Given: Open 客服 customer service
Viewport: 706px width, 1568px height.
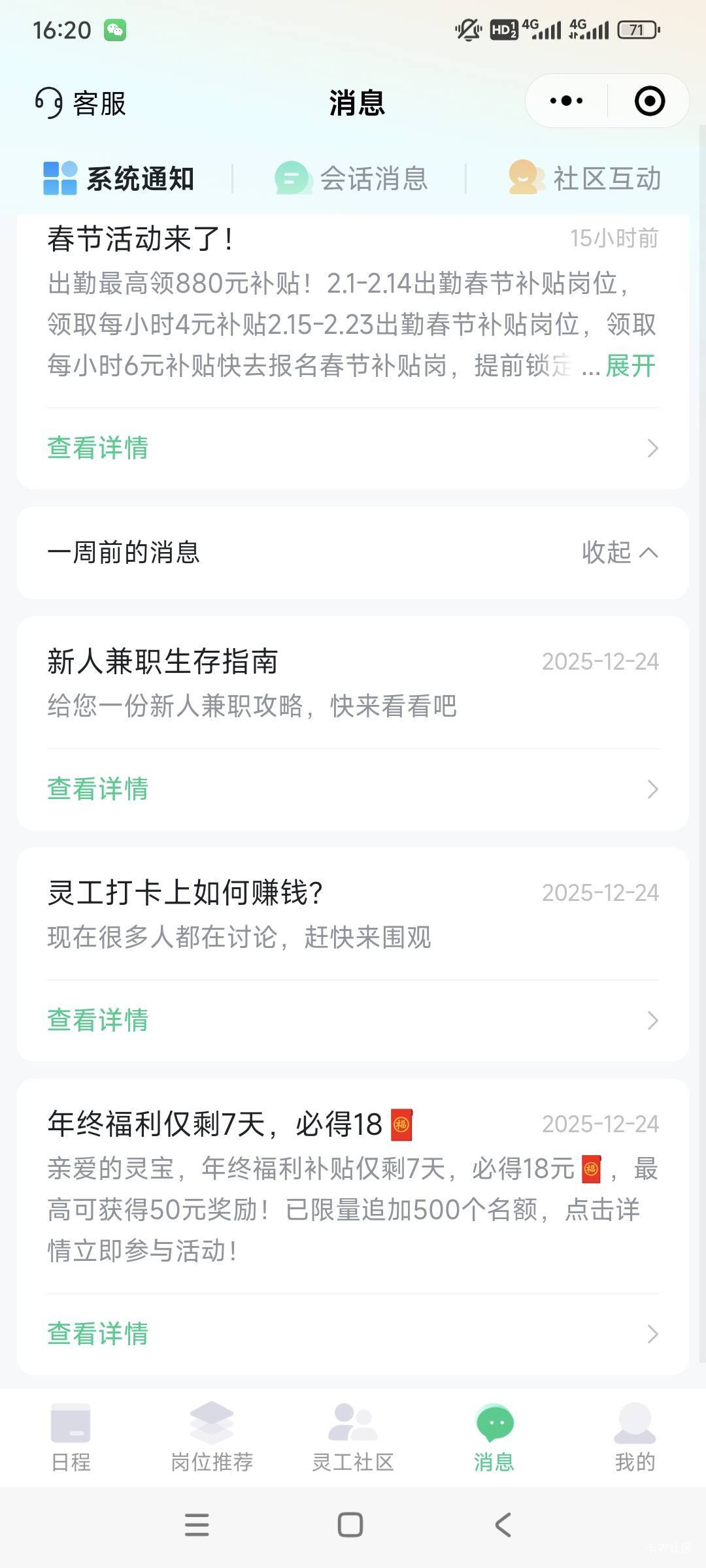Looking at the screenshot, I should [x=80, y=103].
